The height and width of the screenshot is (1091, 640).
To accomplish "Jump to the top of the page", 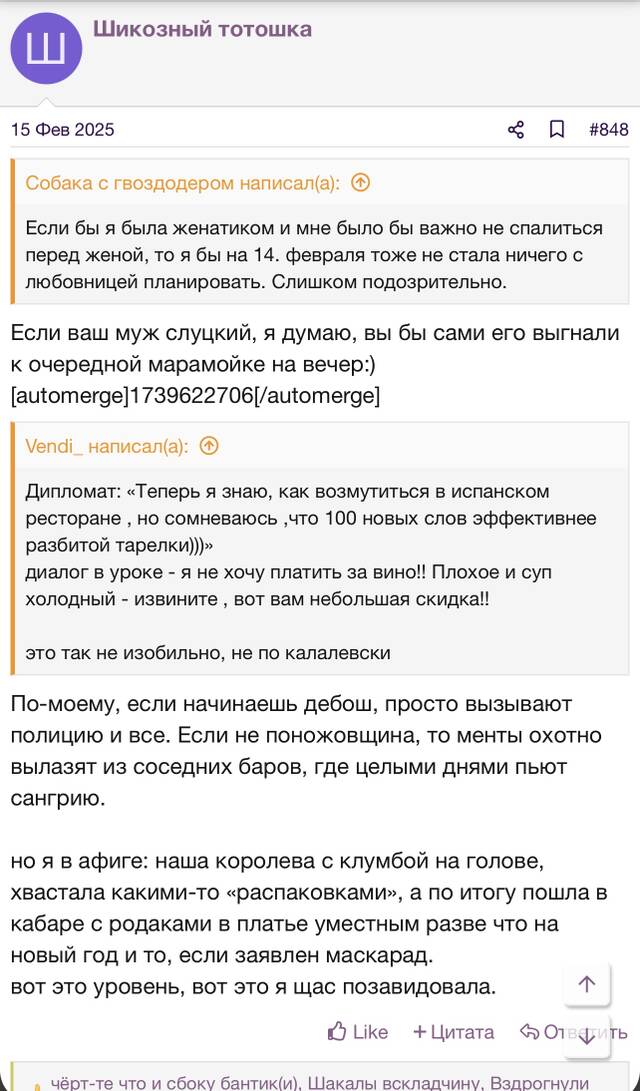I will 586,984.
